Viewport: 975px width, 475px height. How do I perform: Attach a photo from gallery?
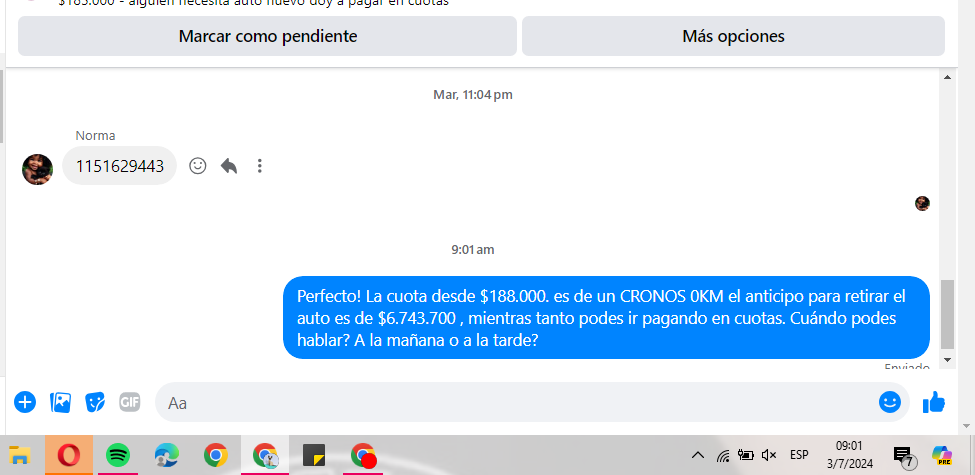tap(60, 402)
